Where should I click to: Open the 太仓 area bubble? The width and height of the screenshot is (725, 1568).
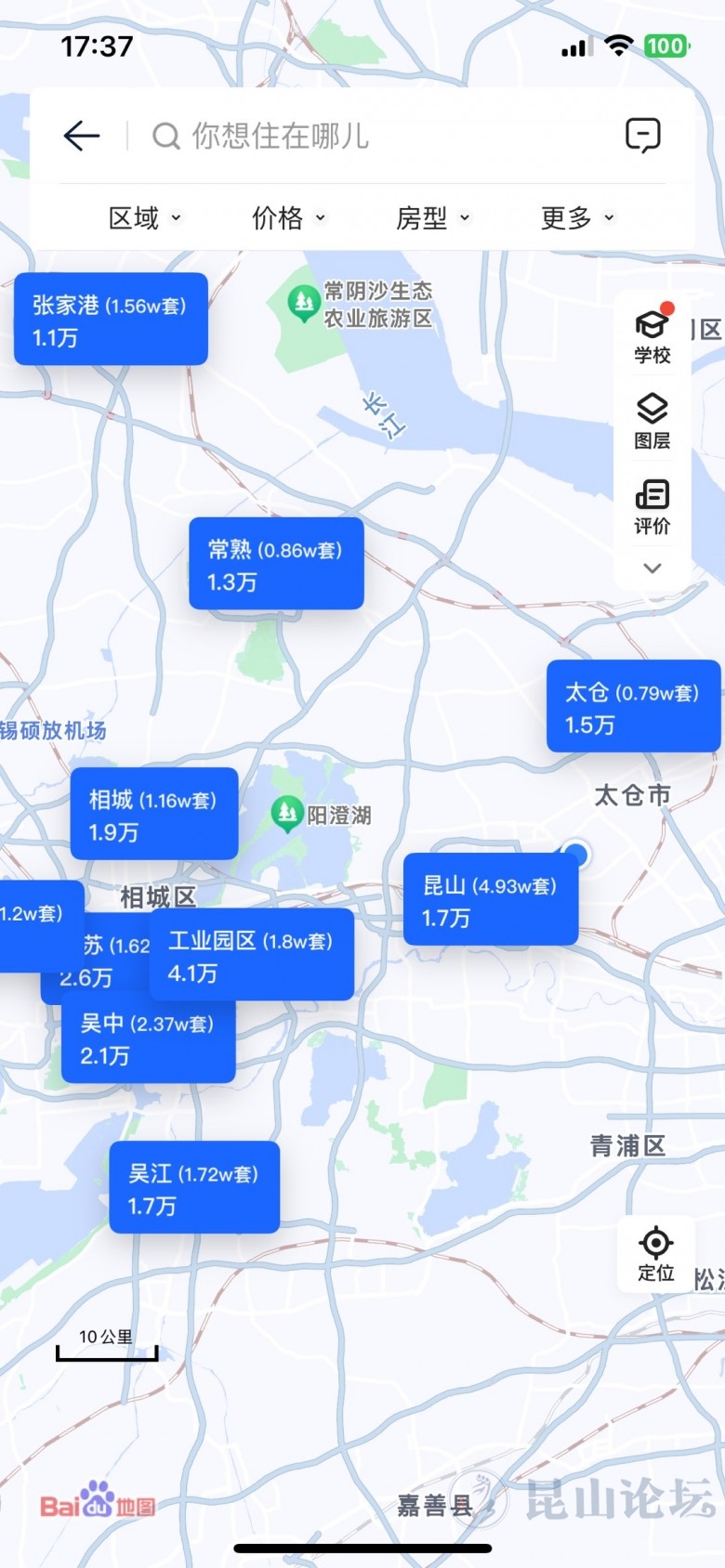point(633,706)
